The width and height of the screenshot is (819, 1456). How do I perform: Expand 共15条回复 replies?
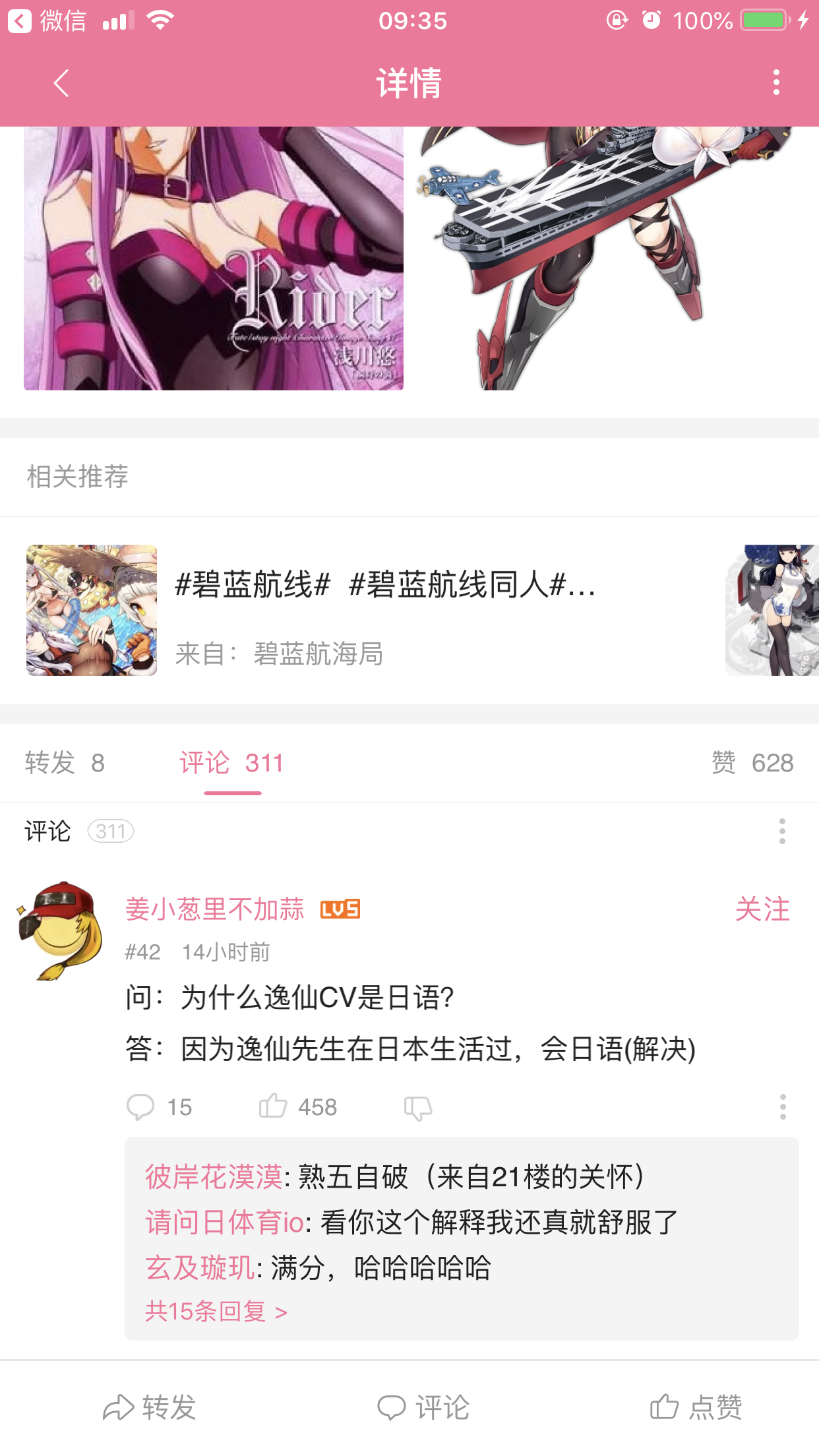(216, 1312)
